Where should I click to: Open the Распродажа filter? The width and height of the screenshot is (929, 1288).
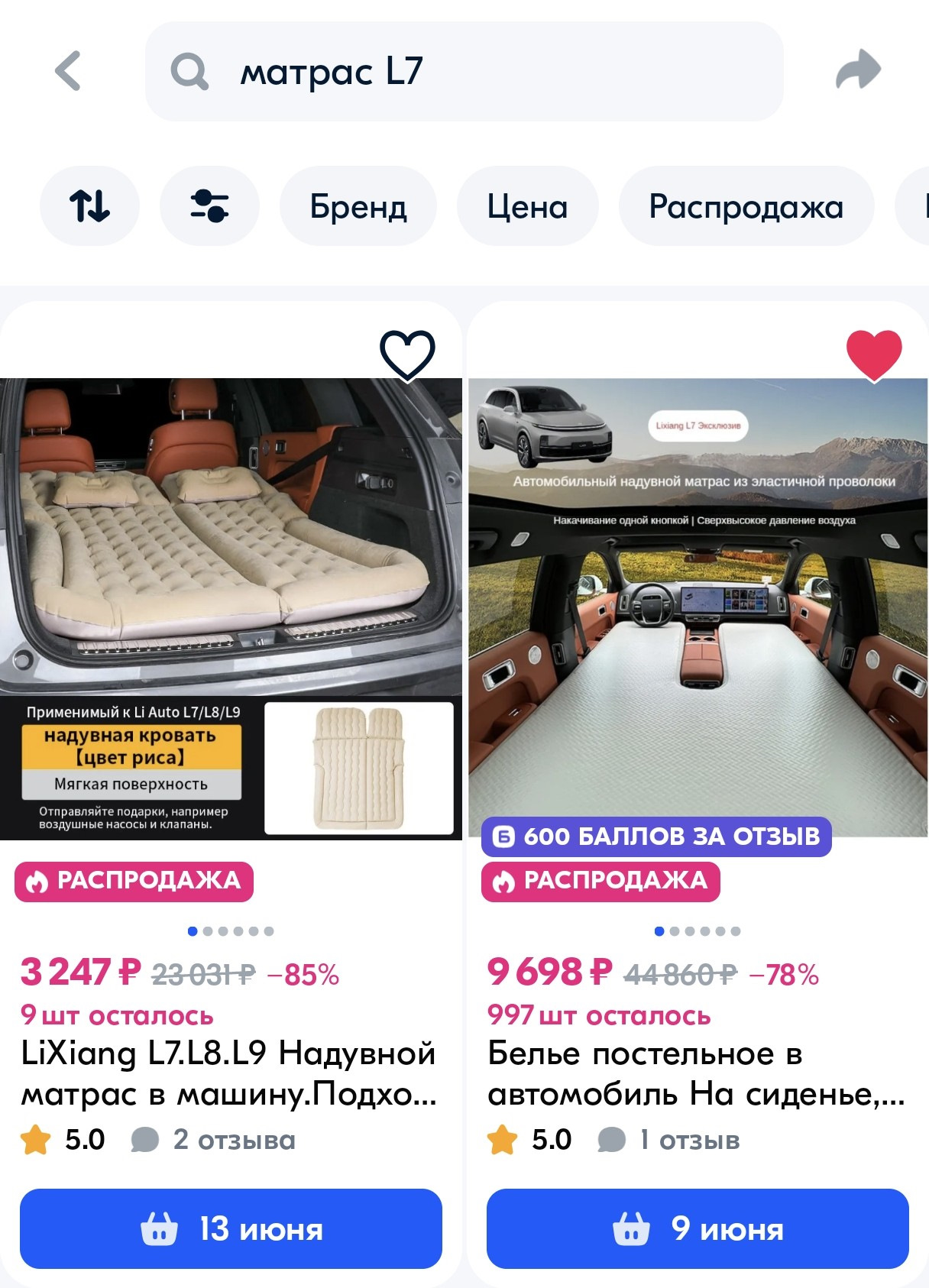pyautogui.click(x=746, y=205)
